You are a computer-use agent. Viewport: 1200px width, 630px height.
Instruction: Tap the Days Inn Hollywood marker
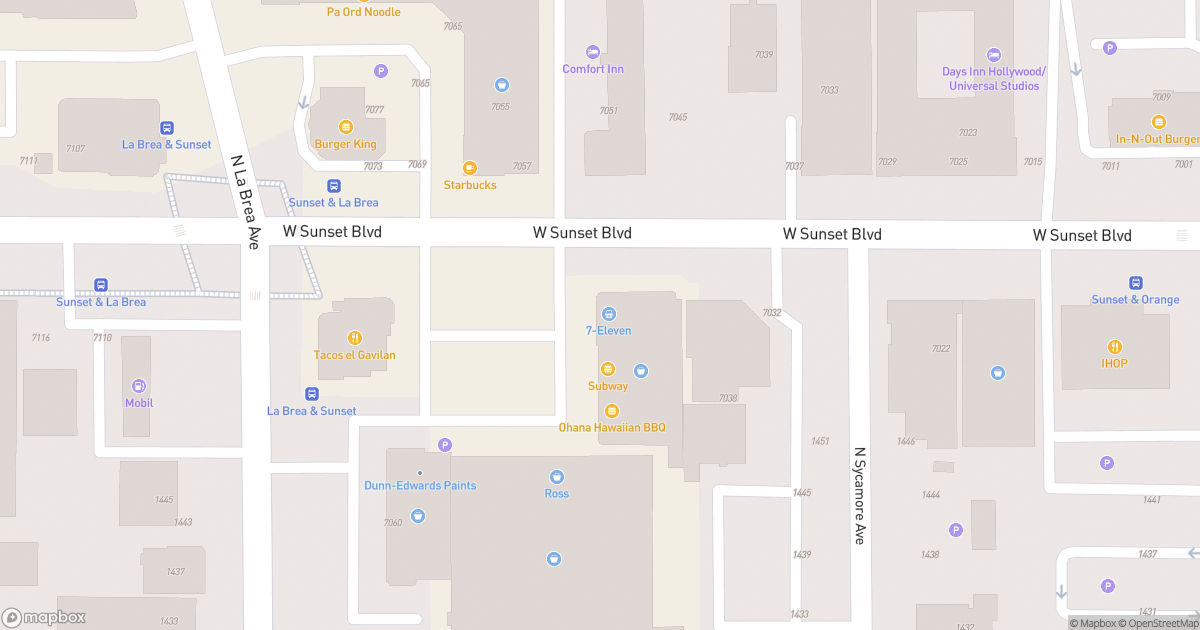point(994,55)
